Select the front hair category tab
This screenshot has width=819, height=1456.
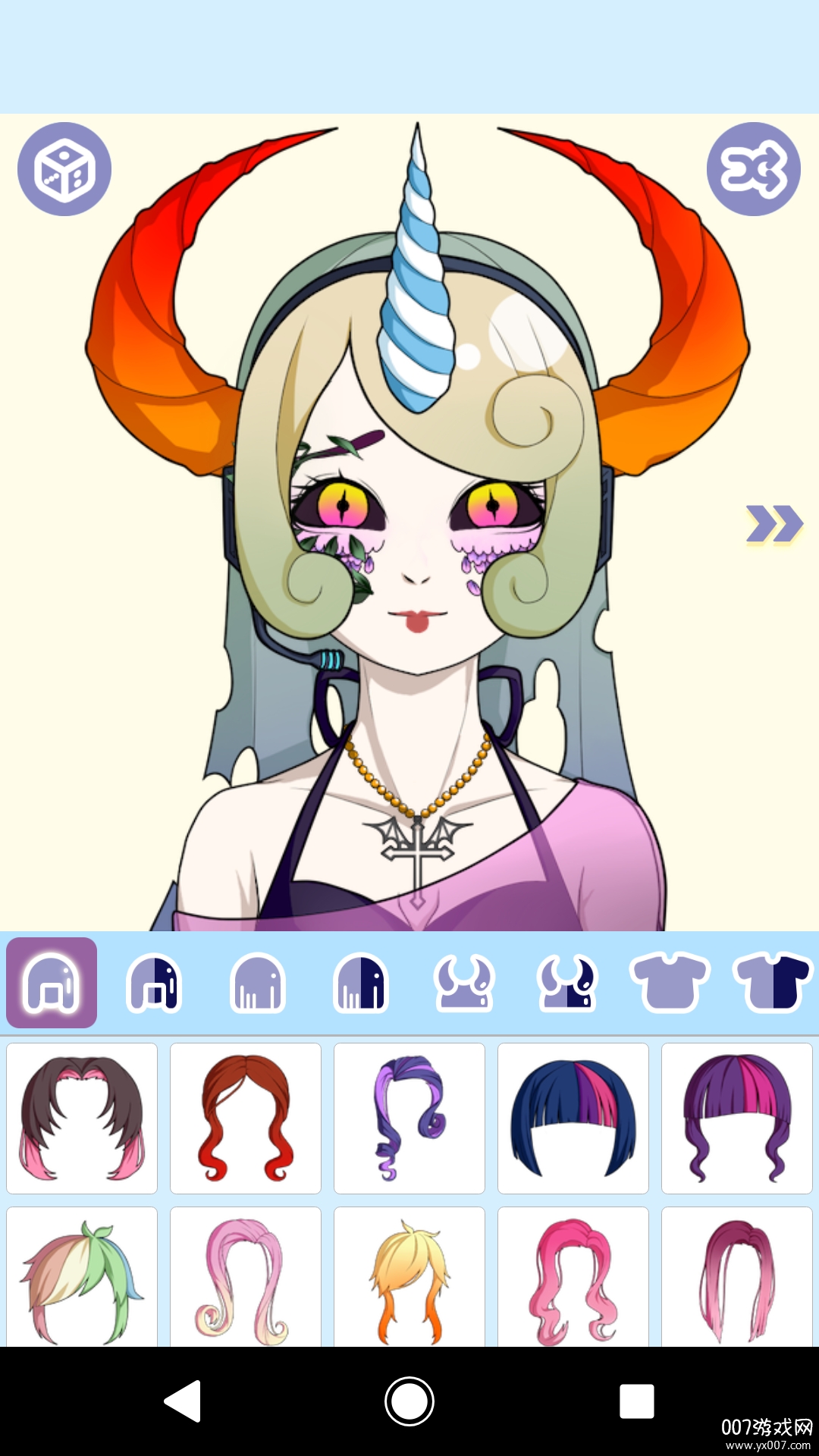(x=52, y=983)
